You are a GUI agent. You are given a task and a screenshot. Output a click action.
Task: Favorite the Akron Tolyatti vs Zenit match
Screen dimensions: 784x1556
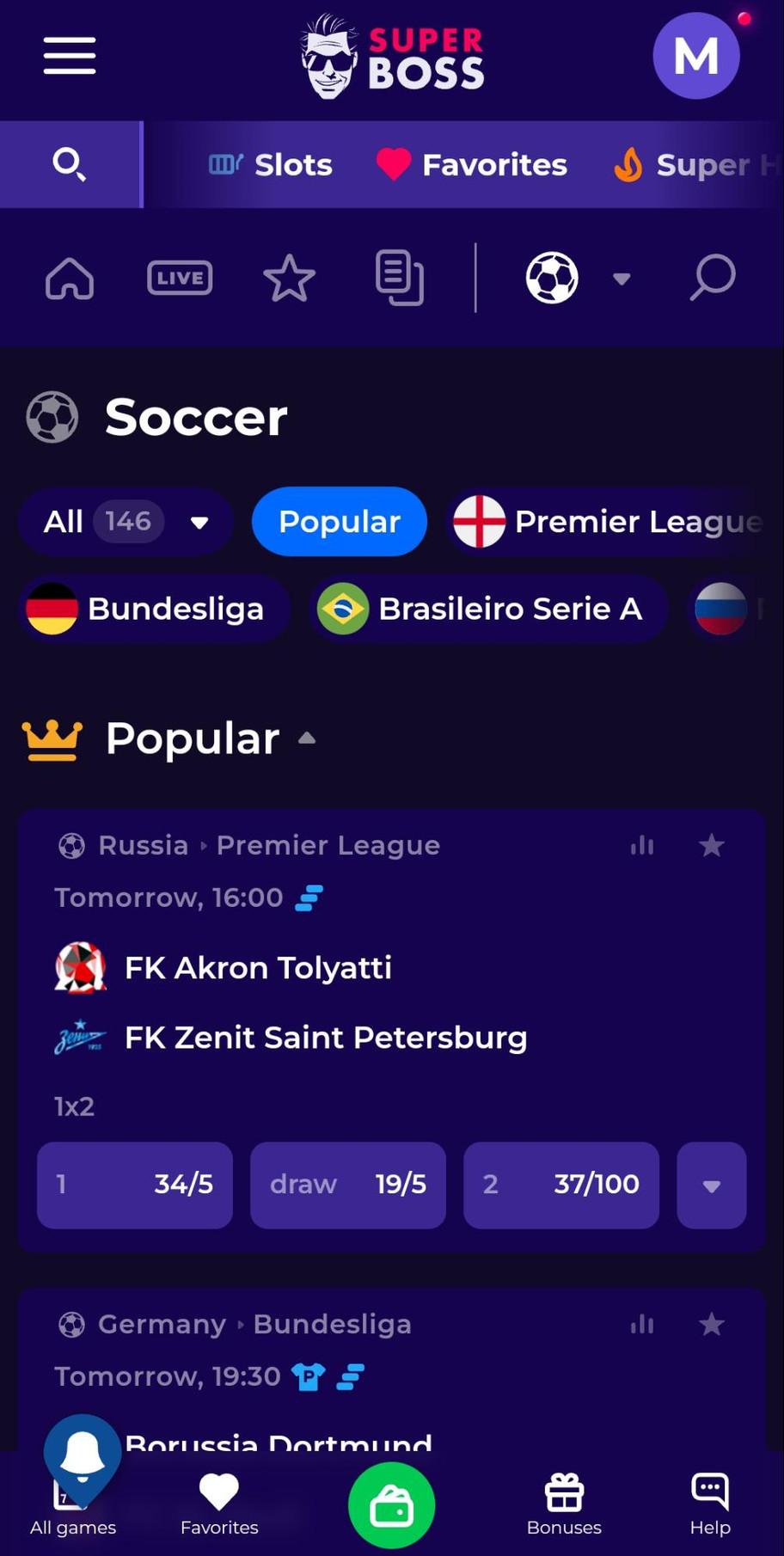pyautogui.click(x=711, y=846)
